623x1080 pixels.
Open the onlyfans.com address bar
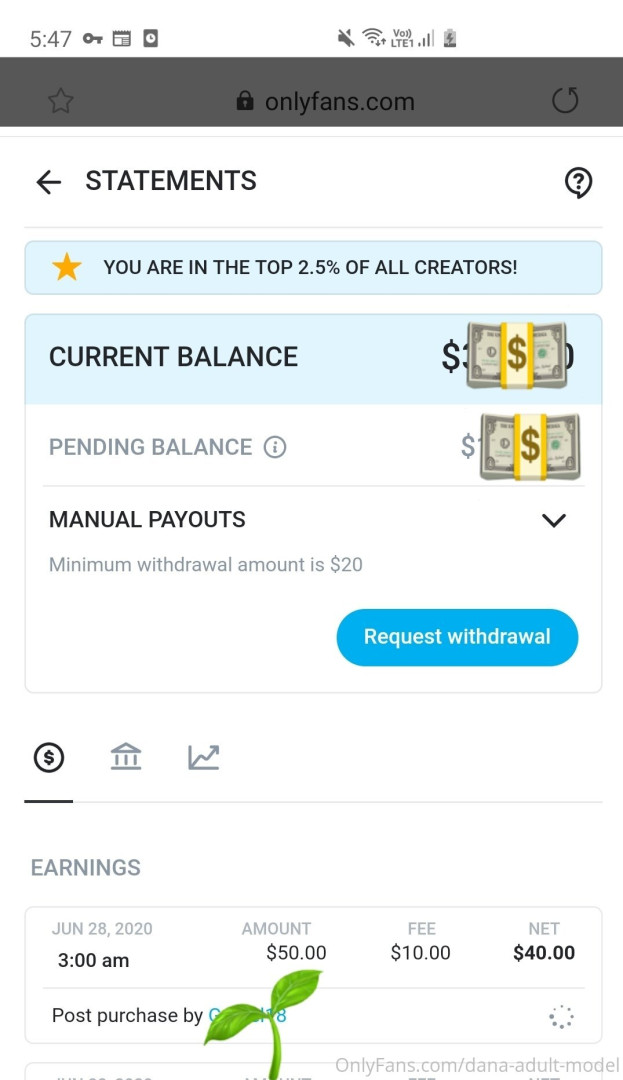click(x=325, y=101)
